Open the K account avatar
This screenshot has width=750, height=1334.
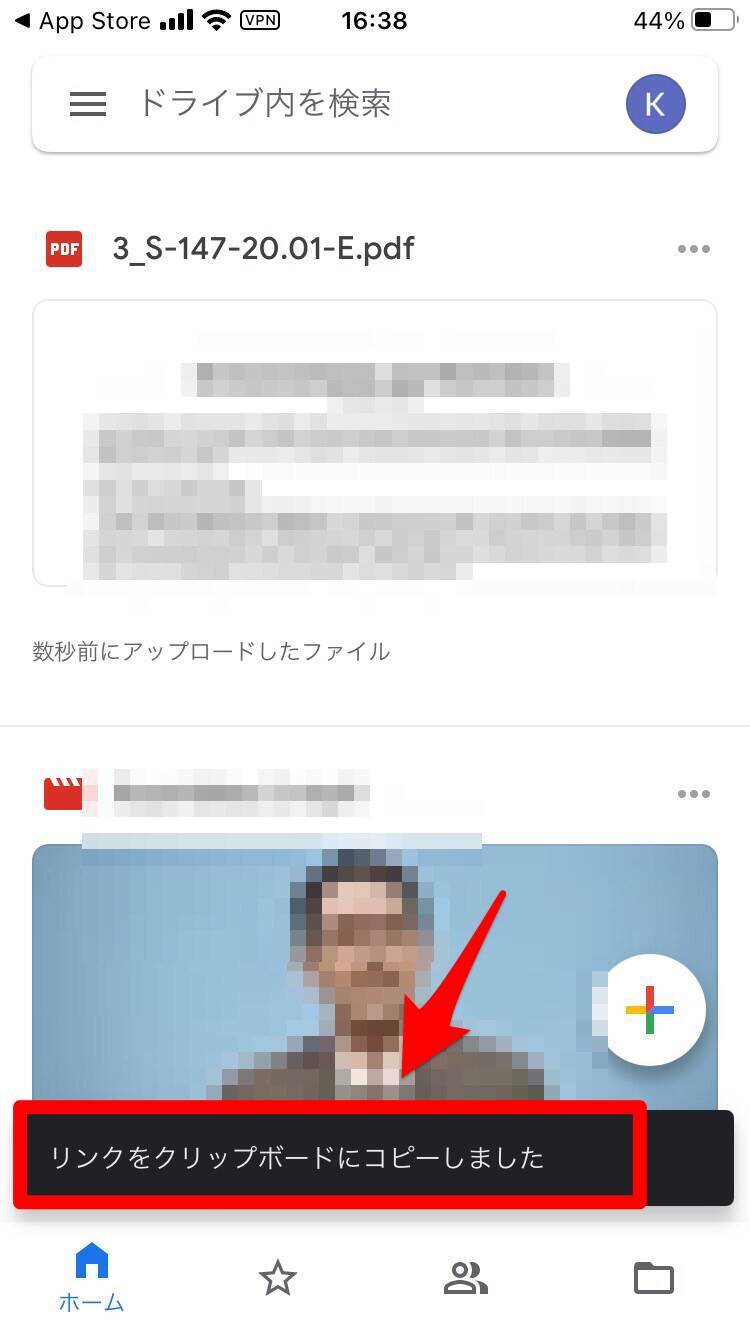[x=655, y=104]
